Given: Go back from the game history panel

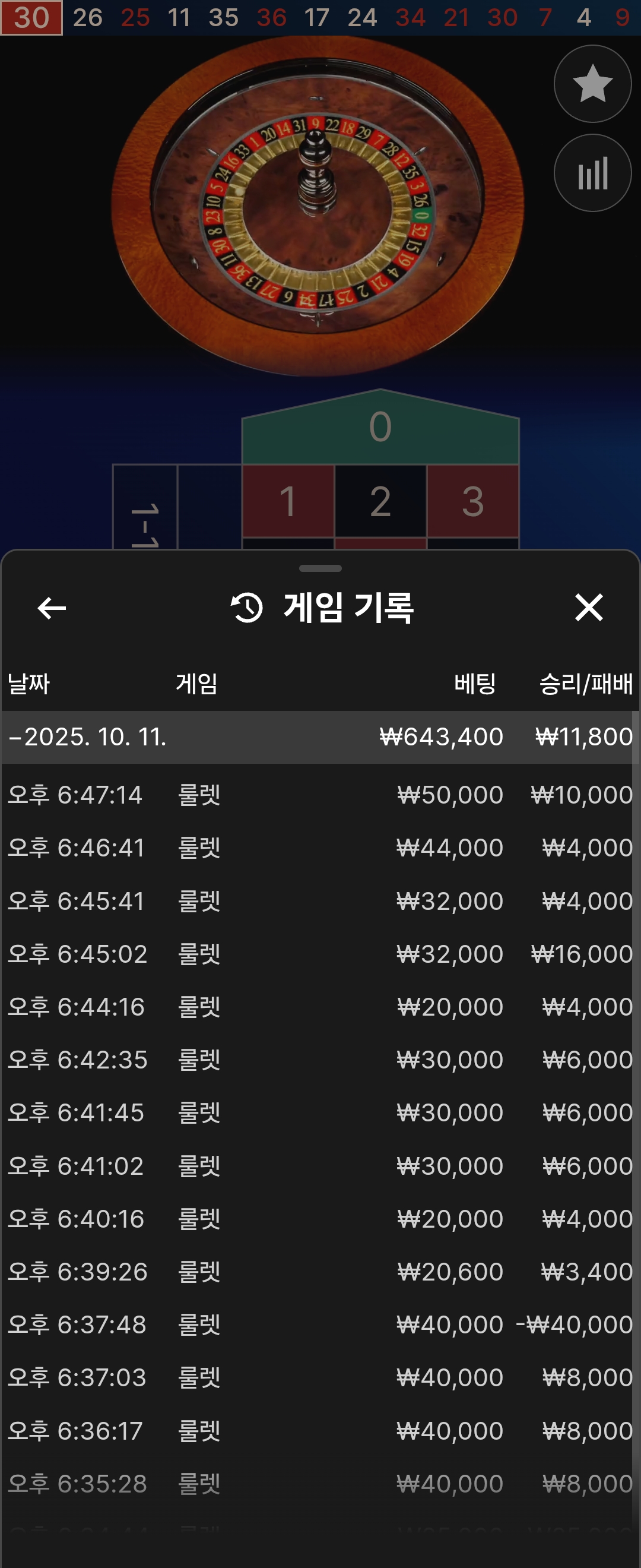Looking at the screenshot, I should tap(52, 608).
